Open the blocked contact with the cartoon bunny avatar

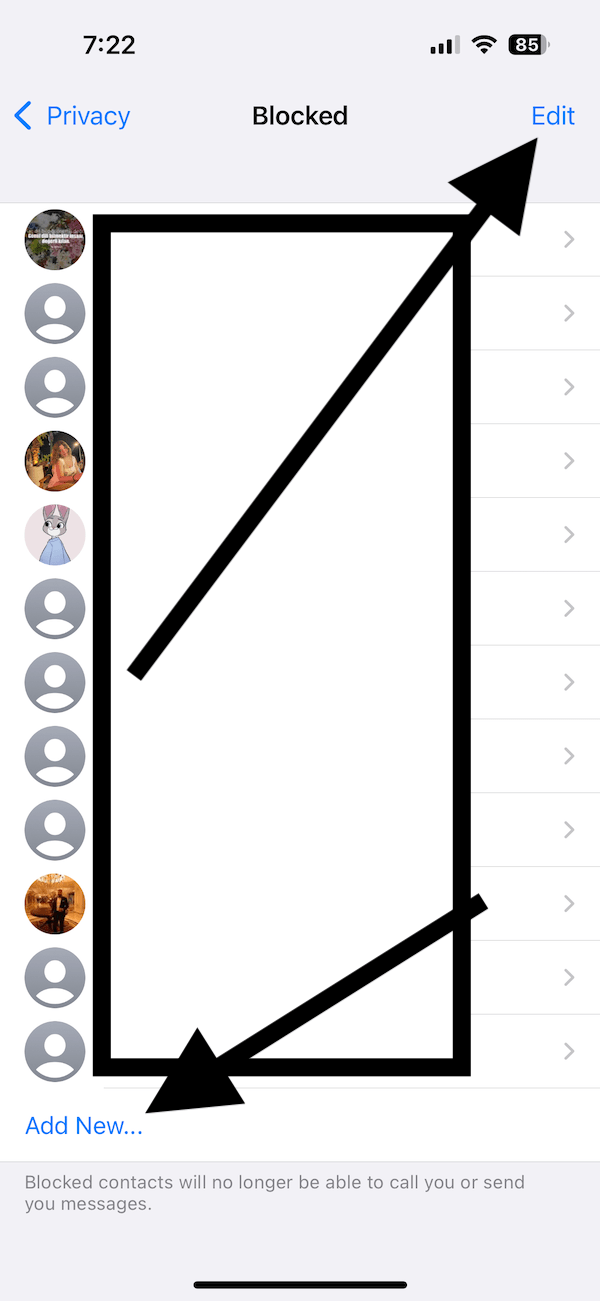[x=300, y=534]
